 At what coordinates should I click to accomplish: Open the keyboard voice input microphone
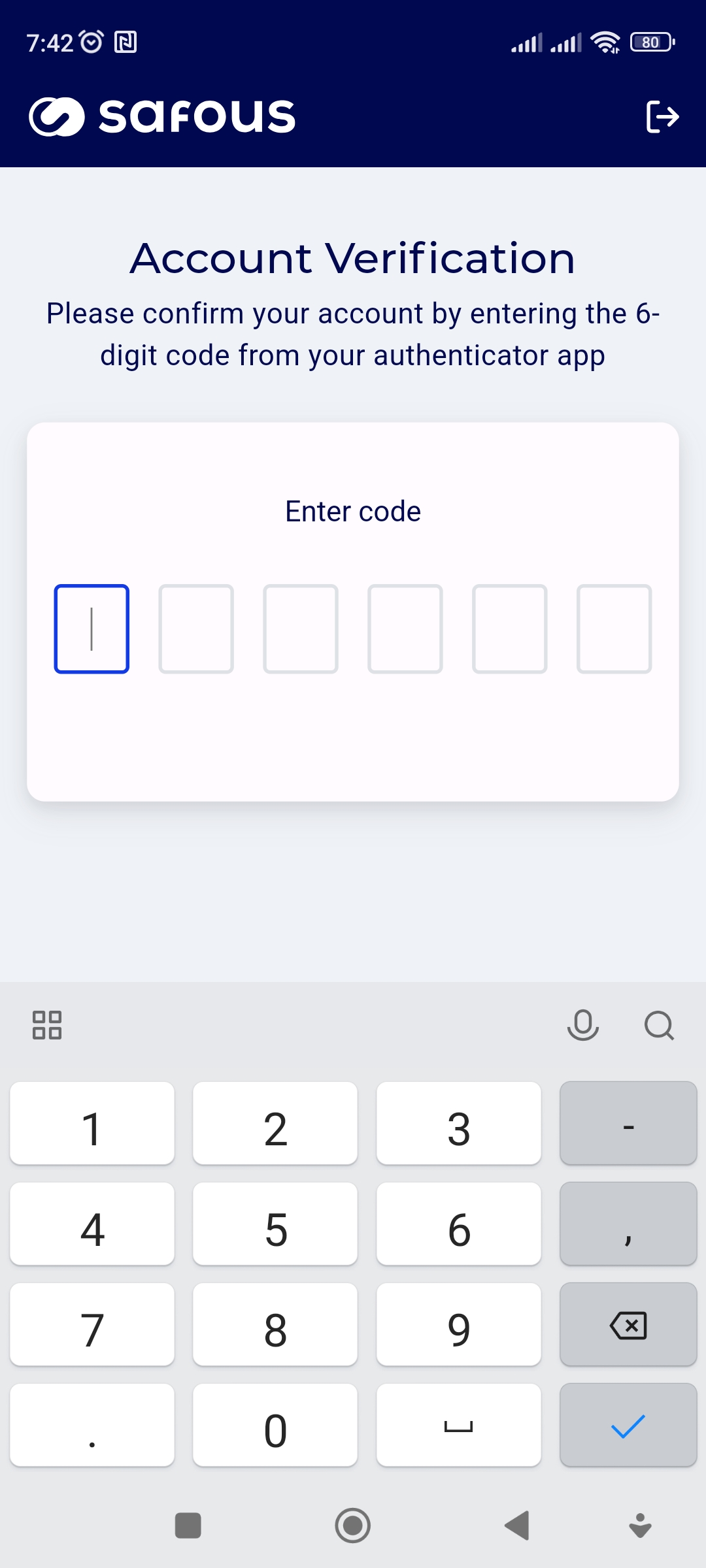pos(582,1024)
